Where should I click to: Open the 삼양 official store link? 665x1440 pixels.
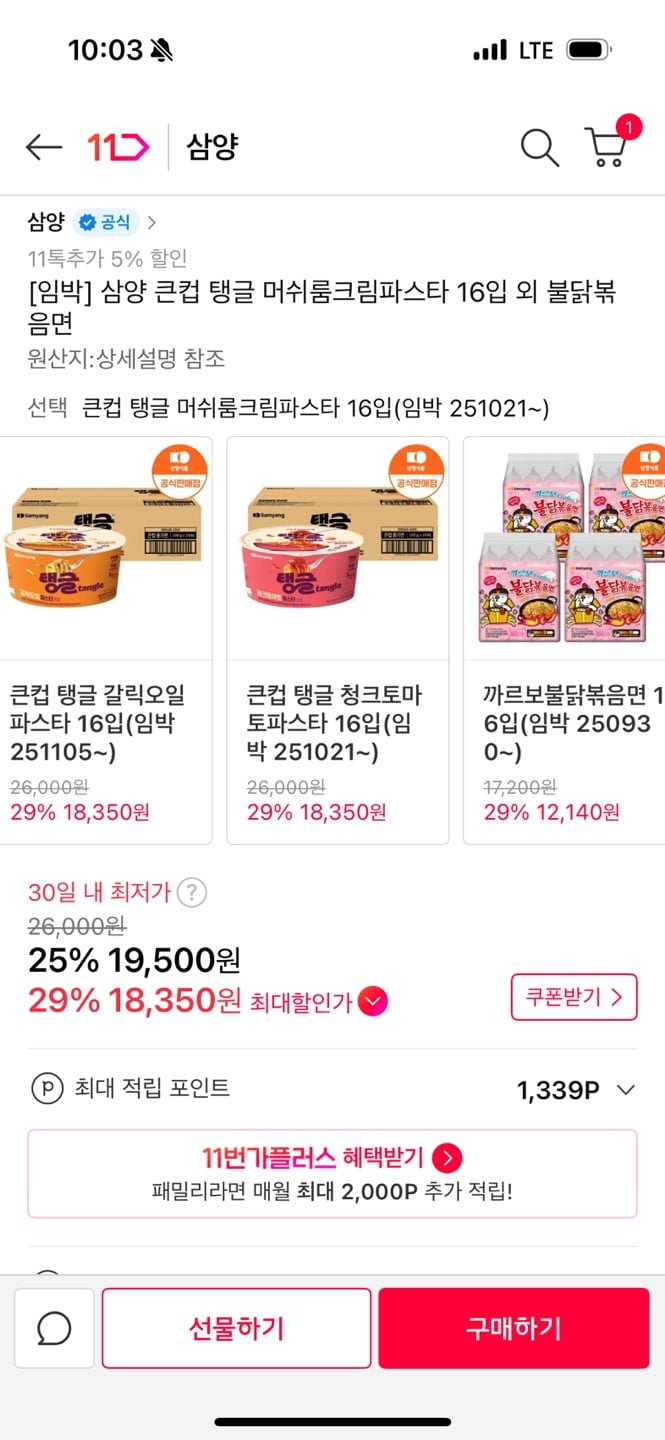(92, 222)
